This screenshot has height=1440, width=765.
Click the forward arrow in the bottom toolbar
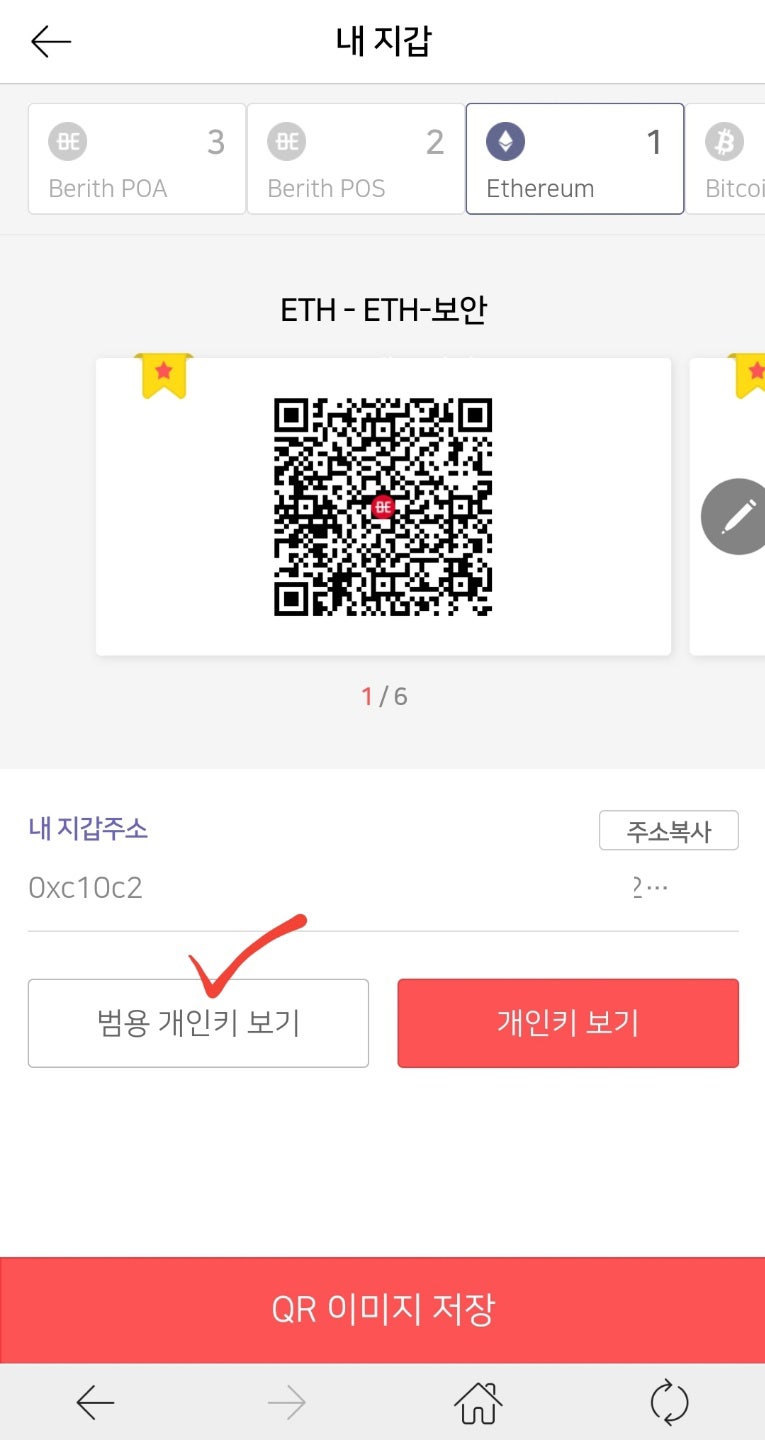click(287, 1403)
